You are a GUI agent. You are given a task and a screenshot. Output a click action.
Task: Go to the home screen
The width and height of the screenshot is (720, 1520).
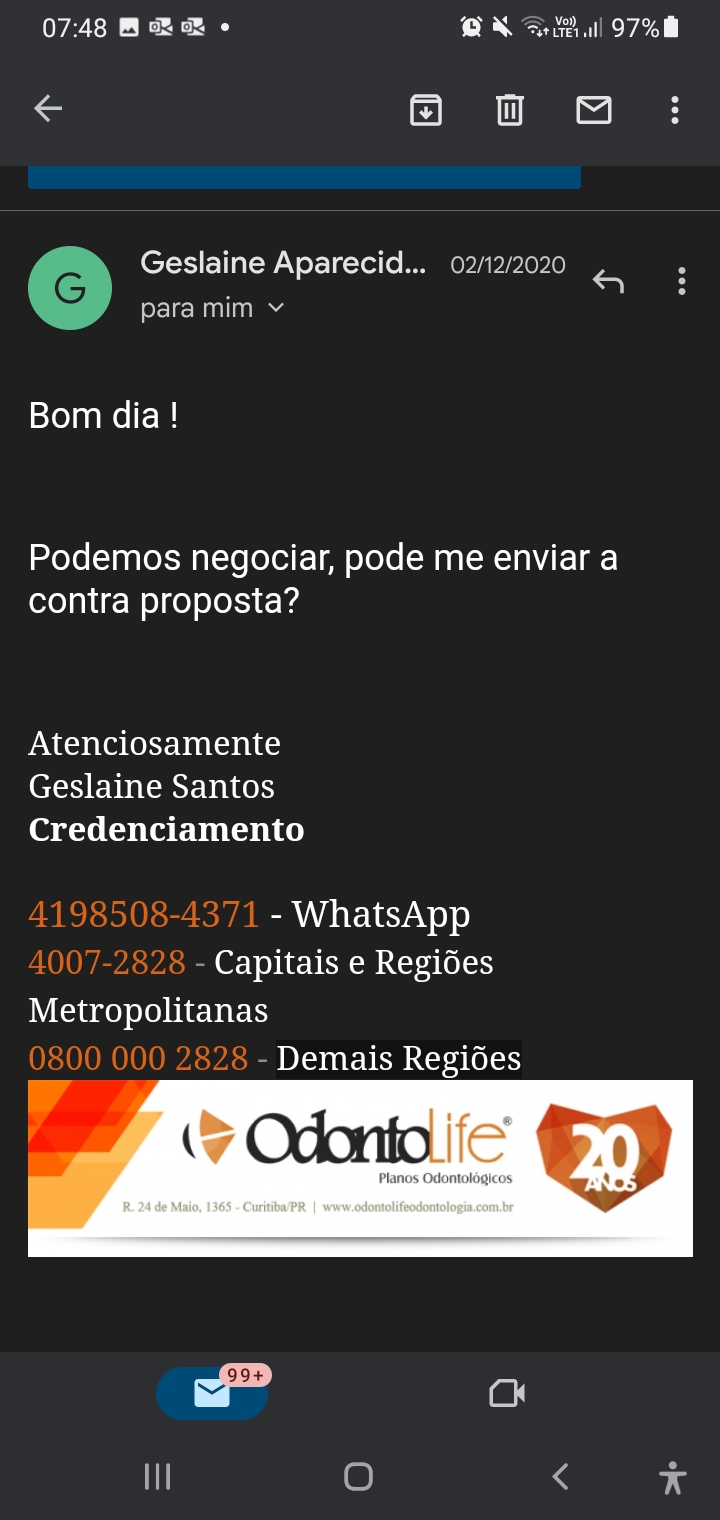358,1476
